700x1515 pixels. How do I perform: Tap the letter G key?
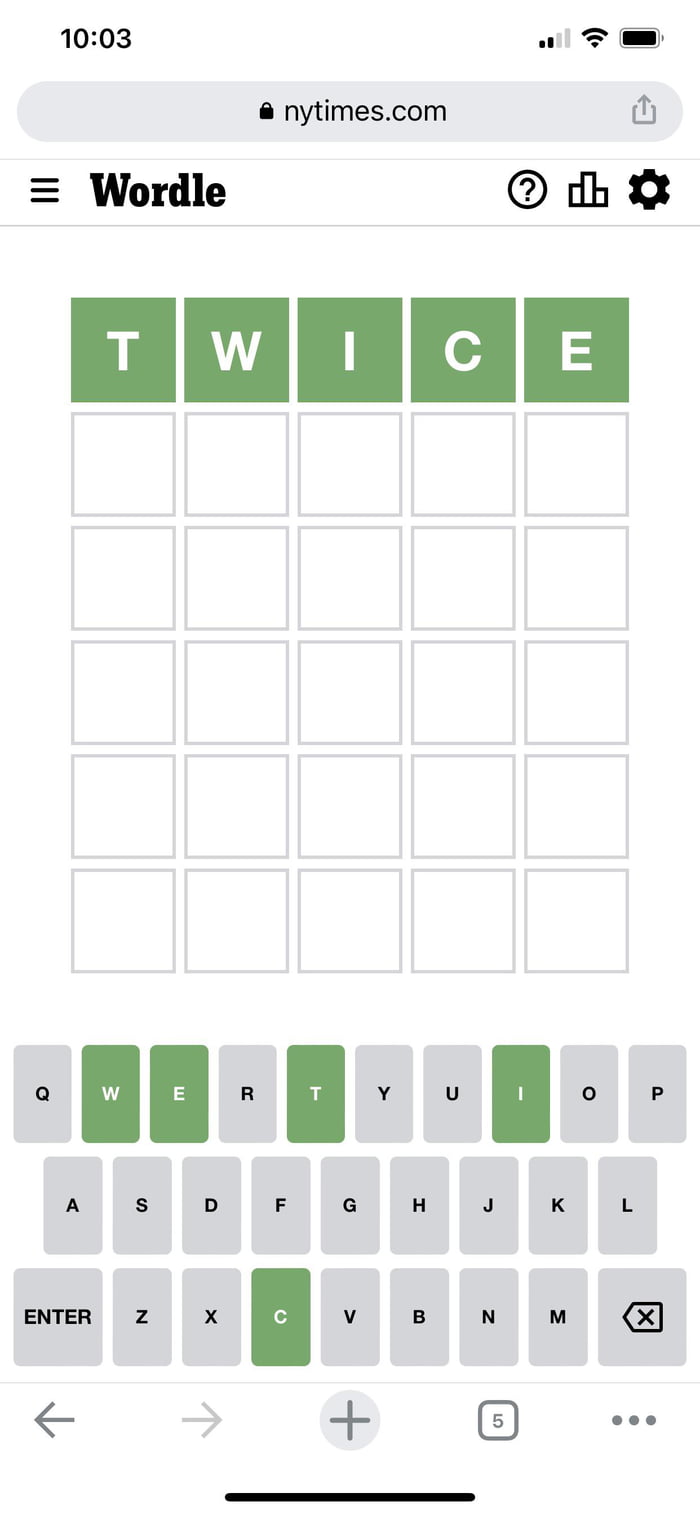pyautogui.click(x=349, y=1205)
